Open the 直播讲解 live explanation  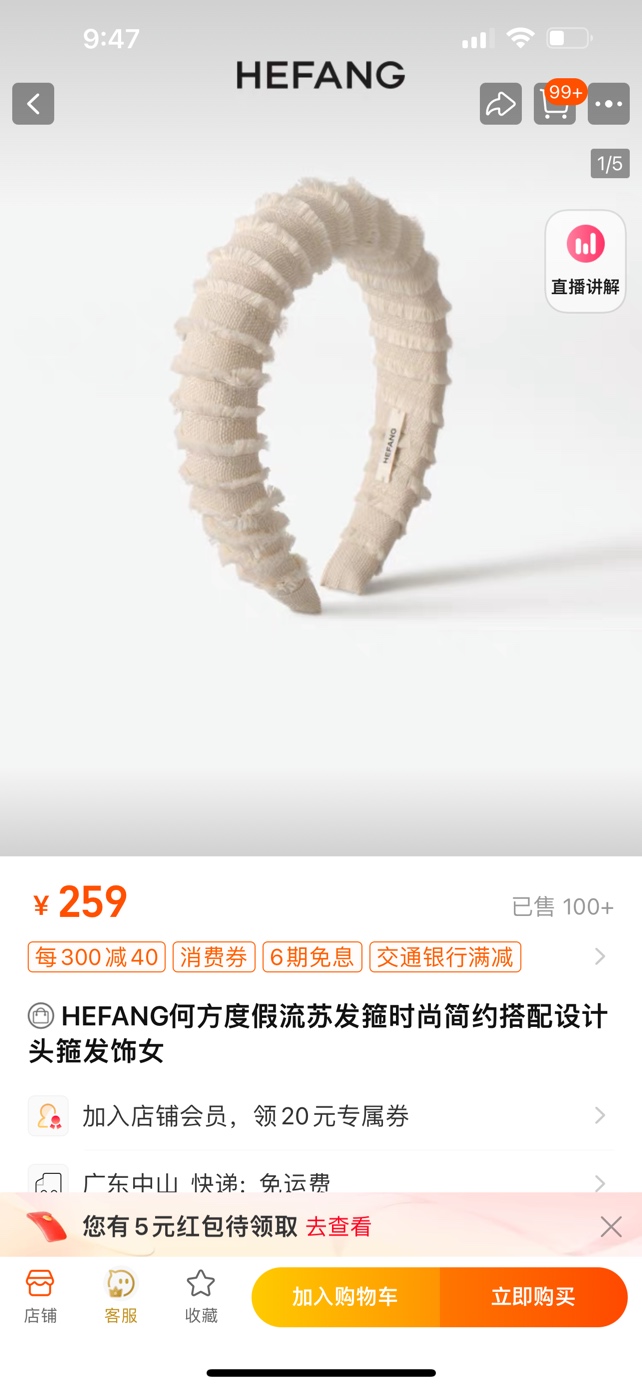point(585,261)
